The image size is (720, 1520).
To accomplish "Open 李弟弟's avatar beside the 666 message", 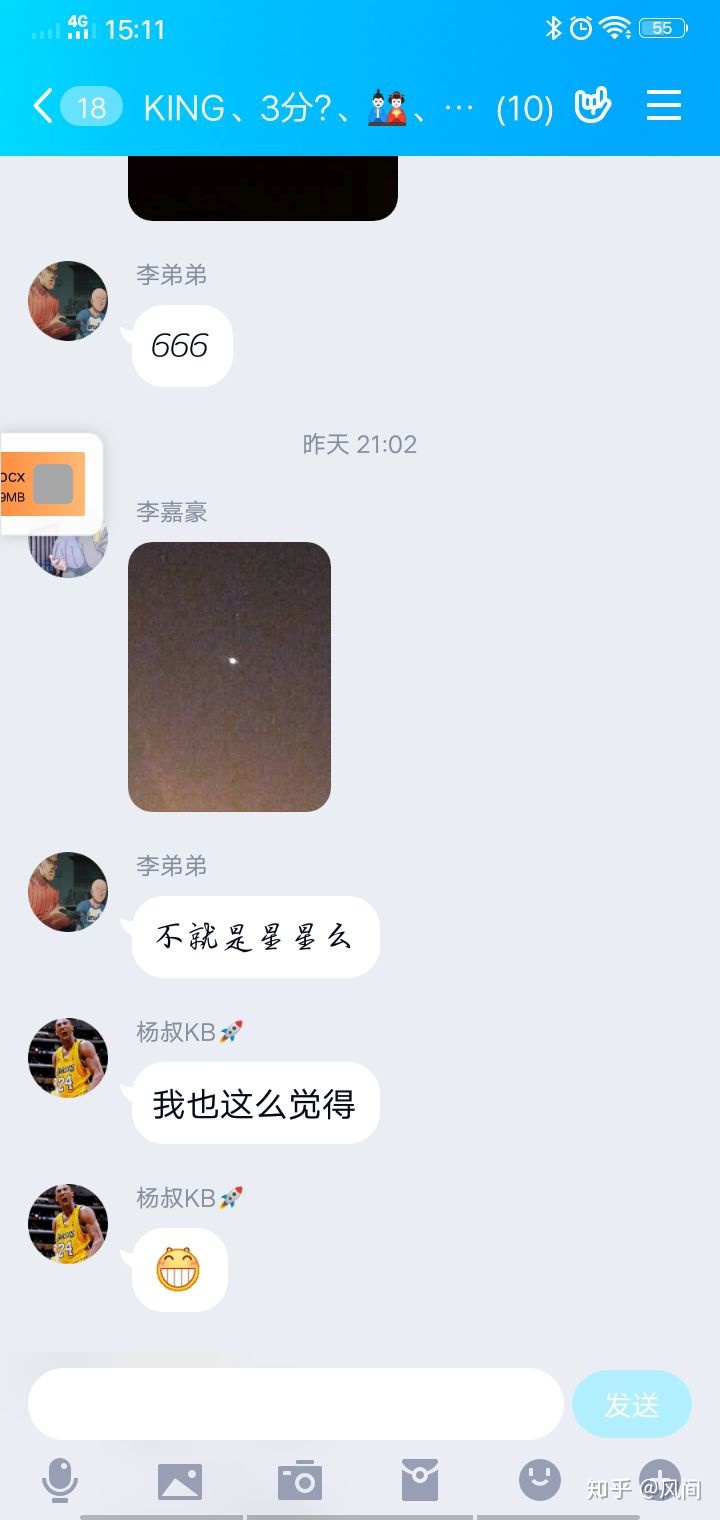I will click(68, 301).
